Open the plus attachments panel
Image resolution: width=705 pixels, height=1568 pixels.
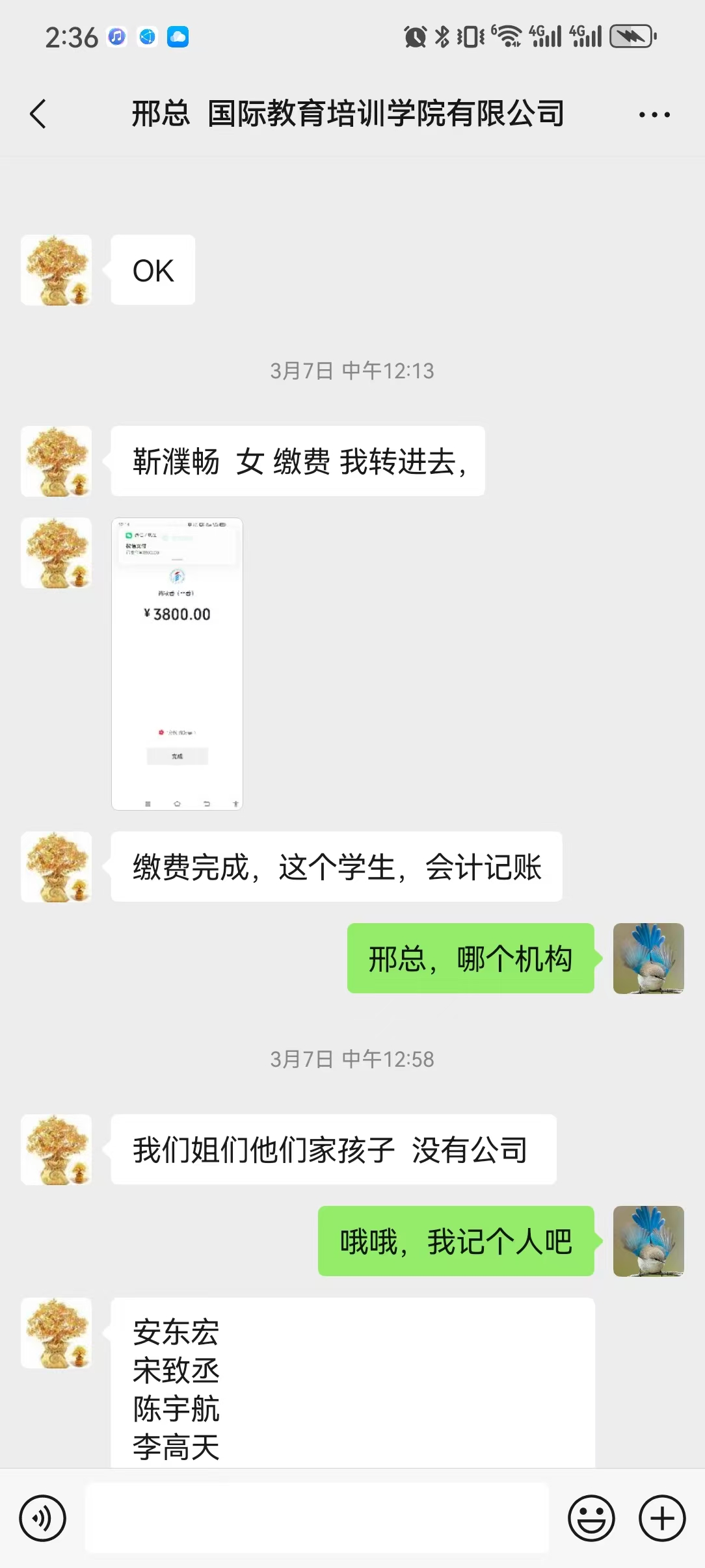pyautogui.click(x=662, y=1519)
